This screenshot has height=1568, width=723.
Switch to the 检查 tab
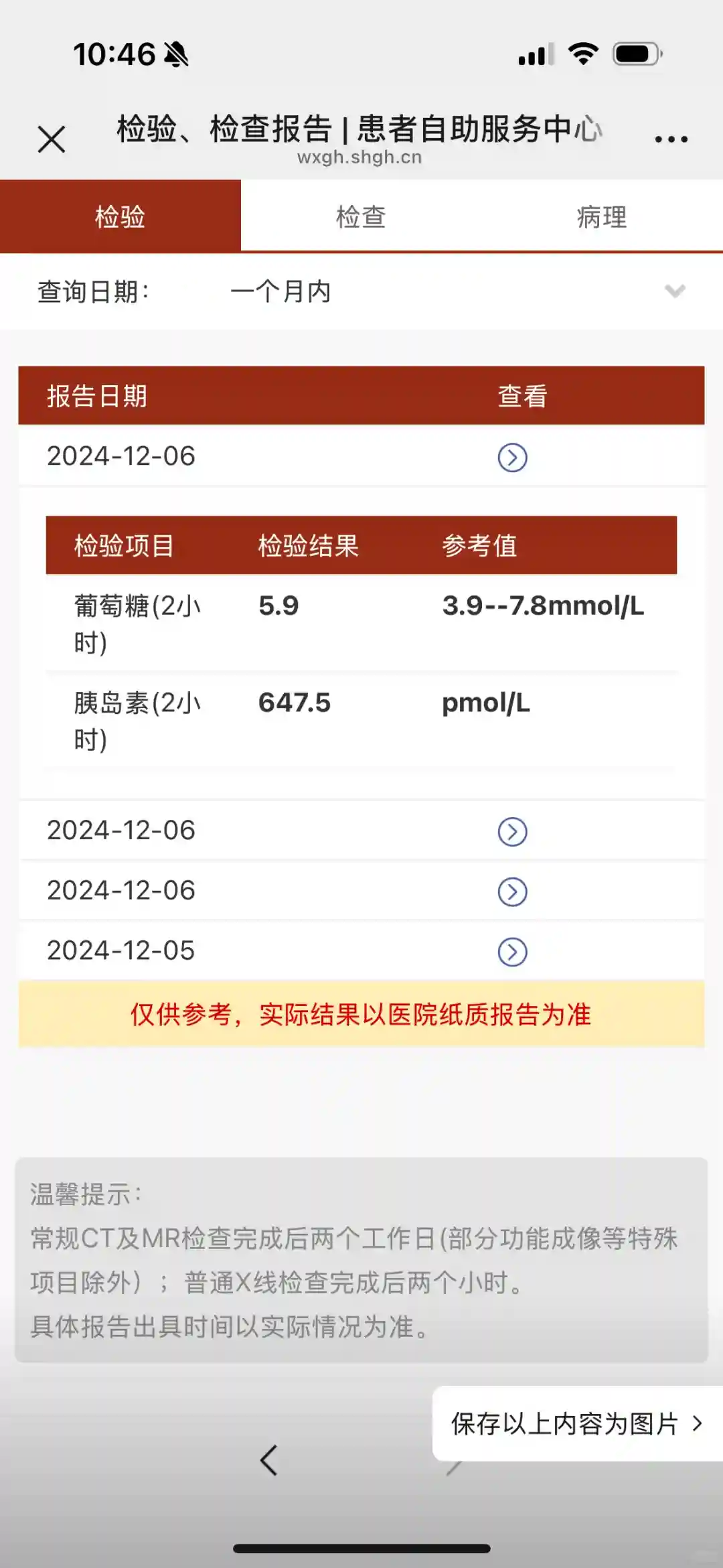[361, 217]
